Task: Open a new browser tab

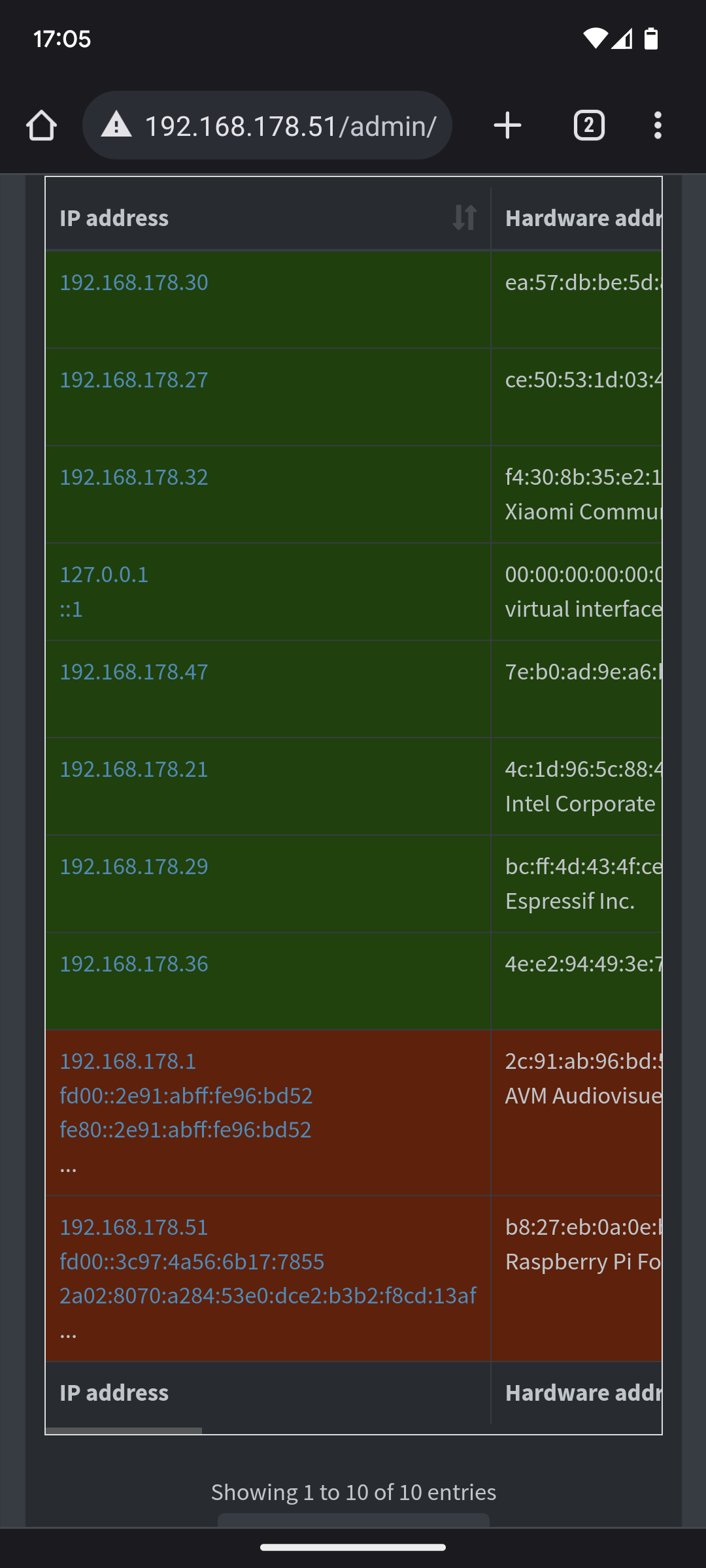Action: click(x=507, y=125)
